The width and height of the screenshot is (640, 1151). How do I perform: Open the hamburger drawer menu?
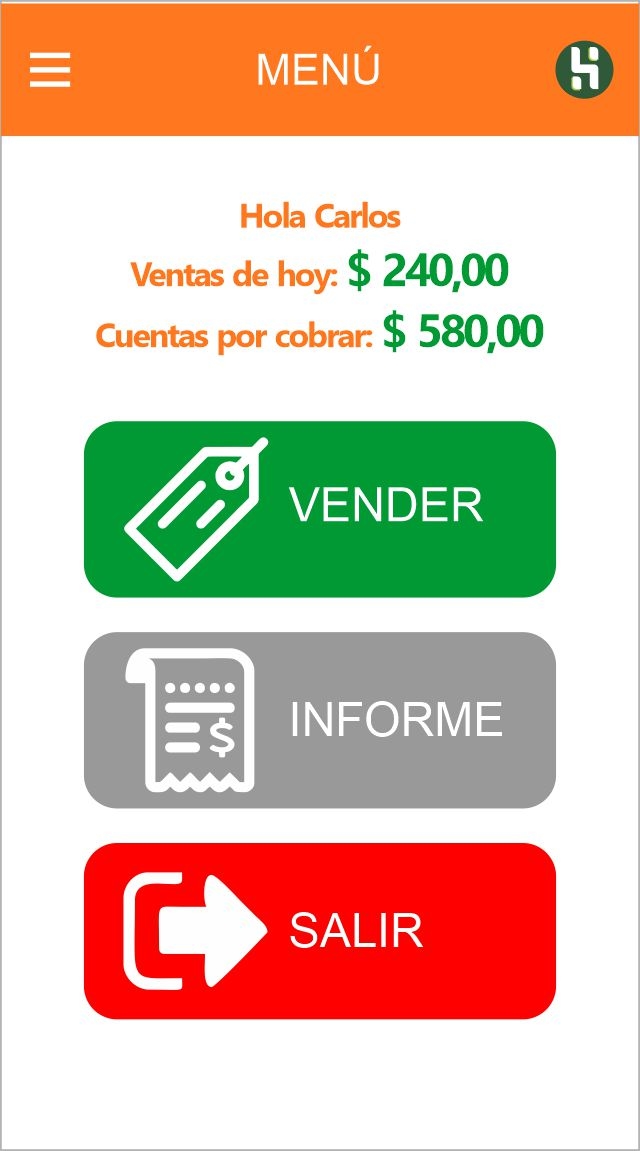click(x=50, y=70)
